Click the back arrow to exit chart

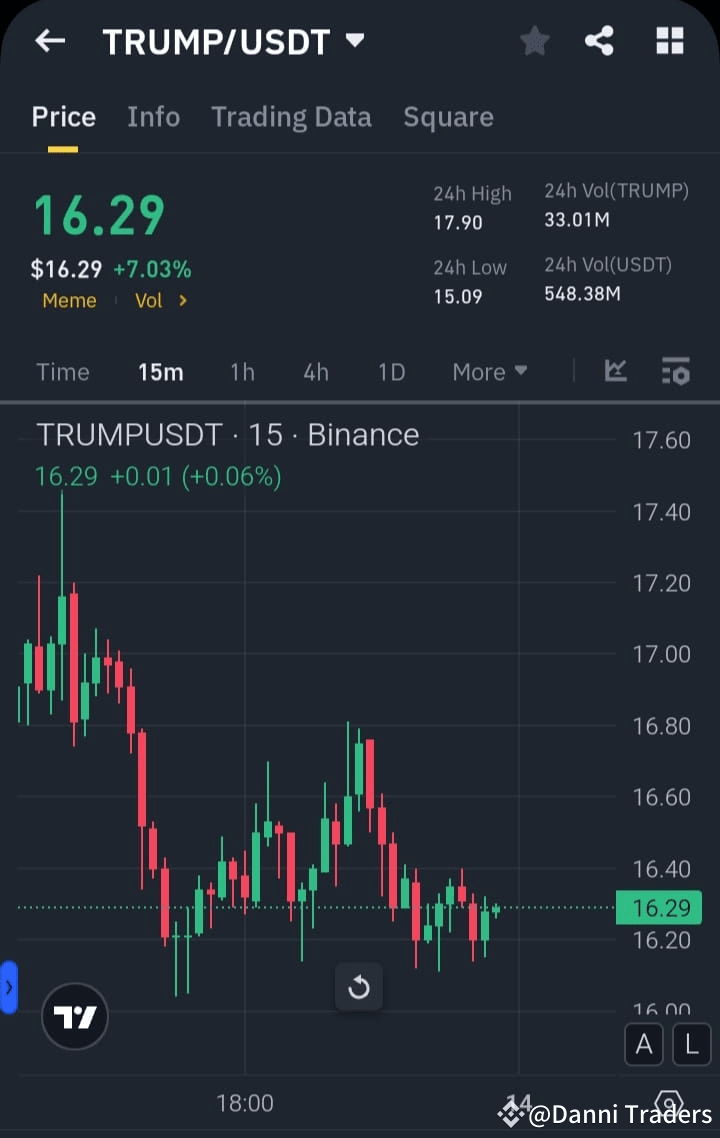50,41
